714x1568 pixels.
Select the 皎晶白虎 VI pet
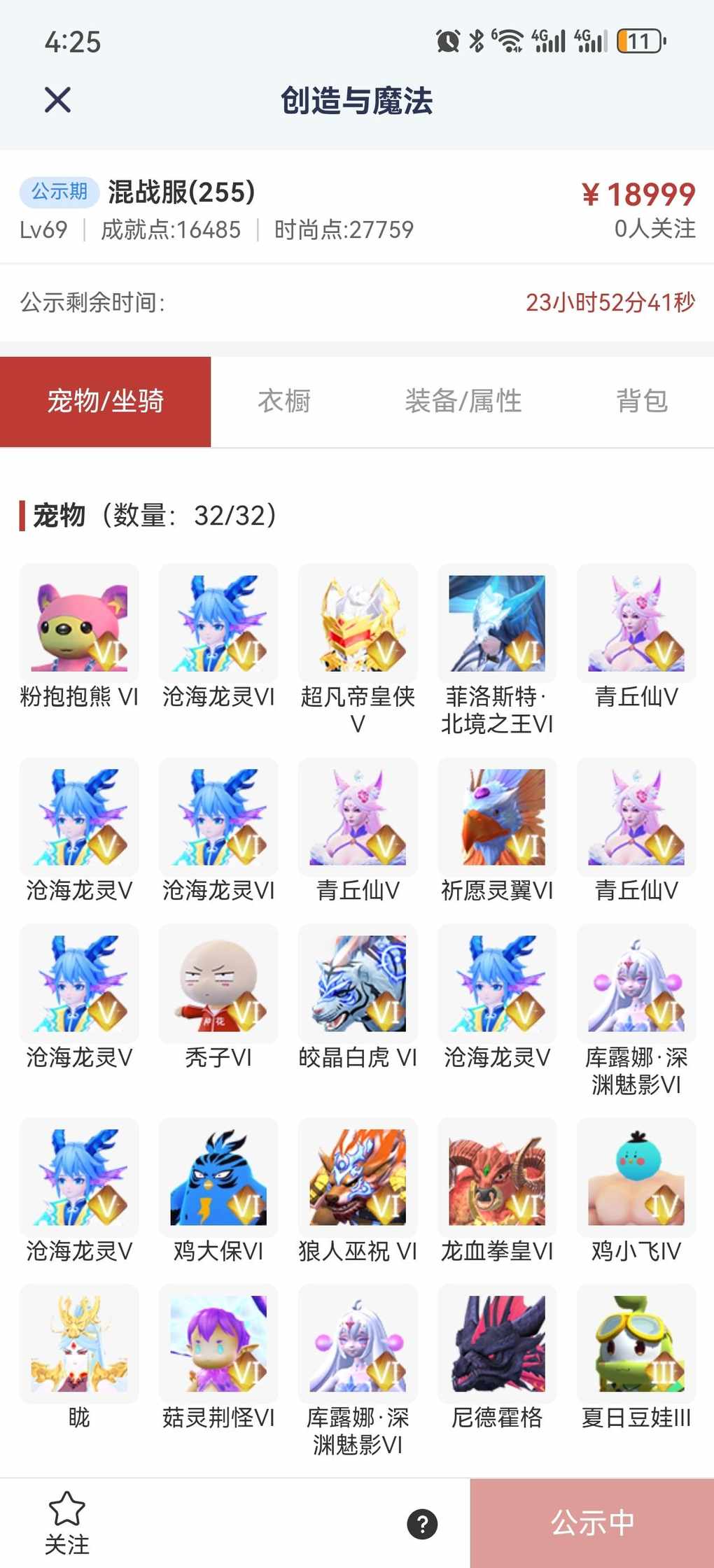pos(358,984)
